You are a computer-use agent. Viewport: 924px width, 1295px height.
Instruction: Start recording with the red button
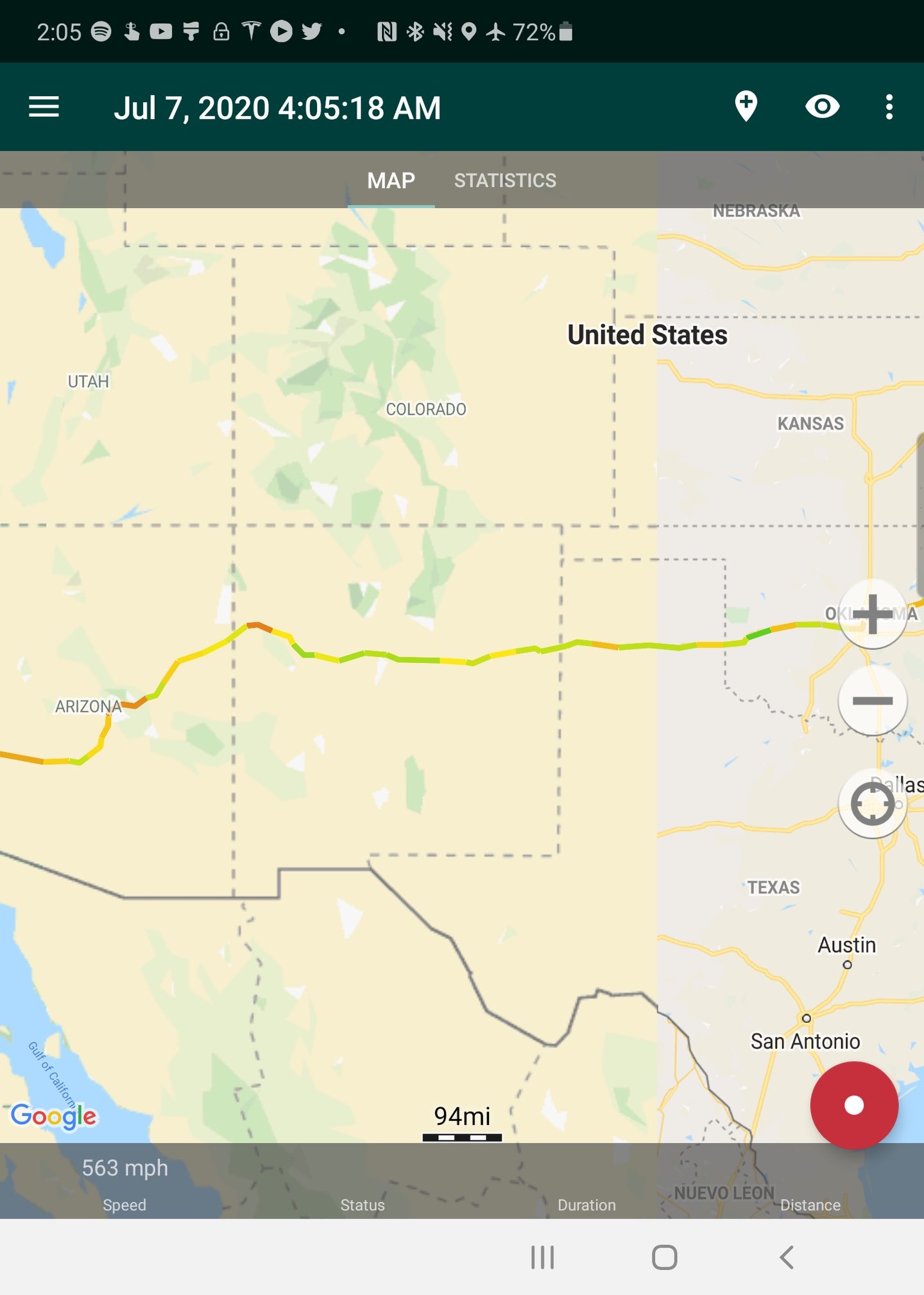(854, 1105)
